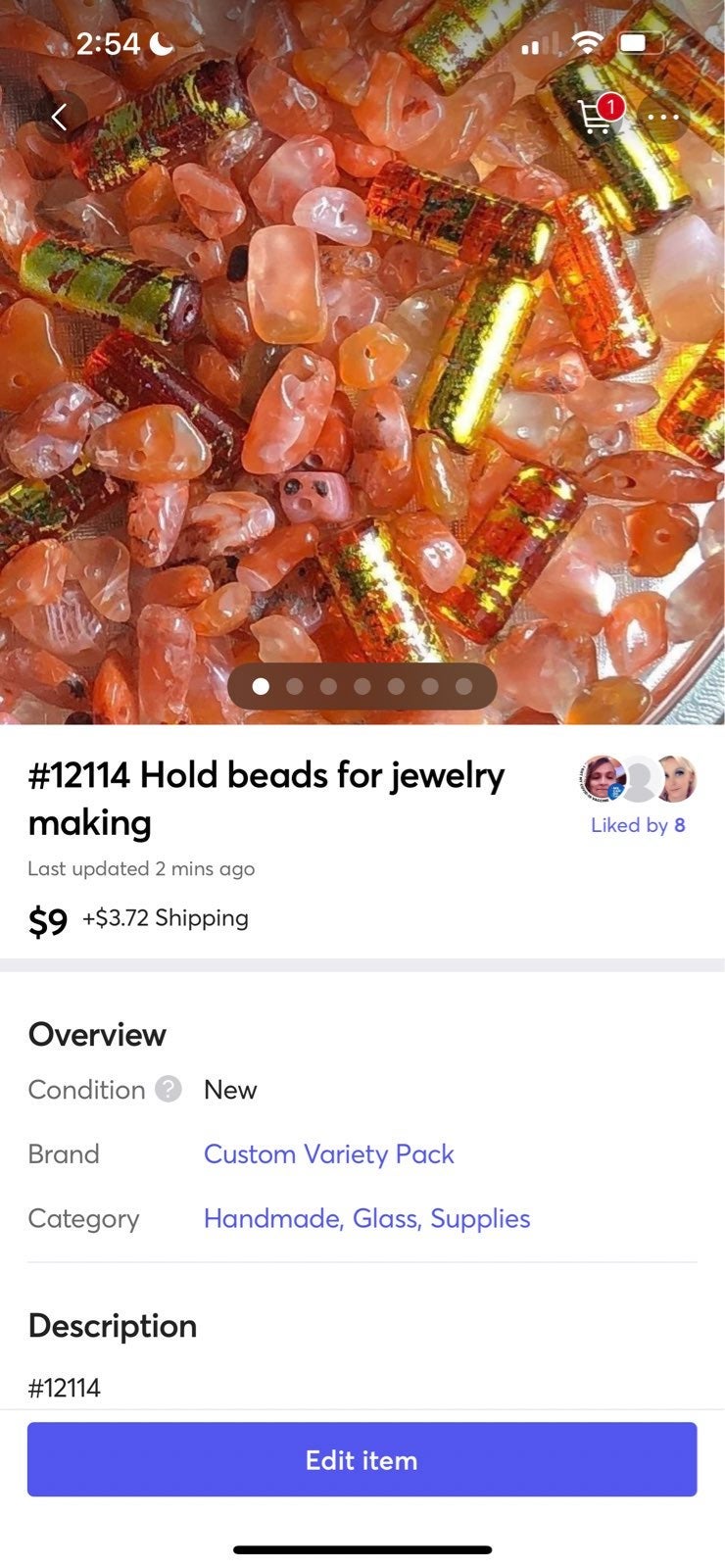Tap the Edit item button

362,1459
